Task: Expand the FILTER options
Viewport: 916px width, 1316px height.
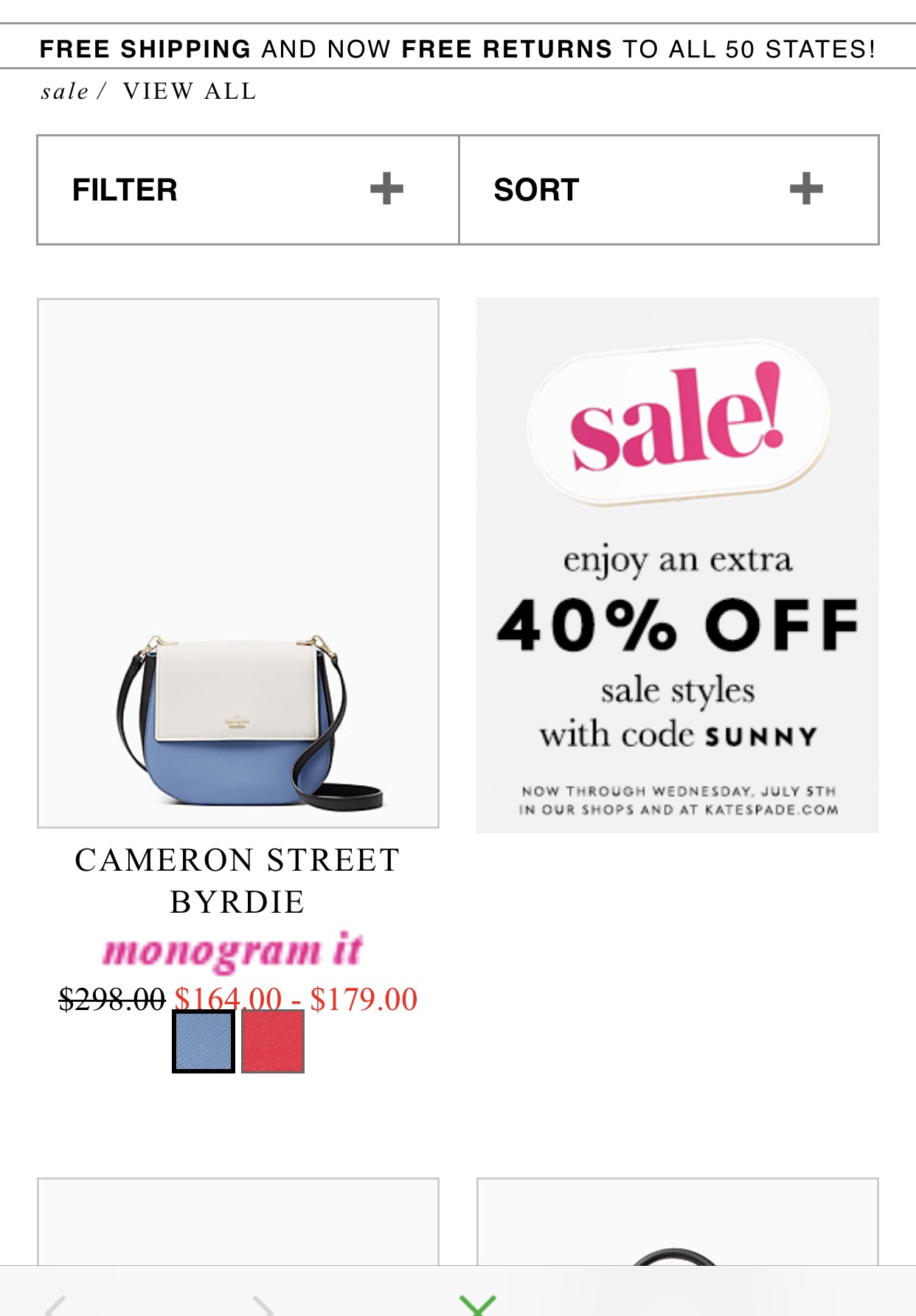Action: pos(248,189)
